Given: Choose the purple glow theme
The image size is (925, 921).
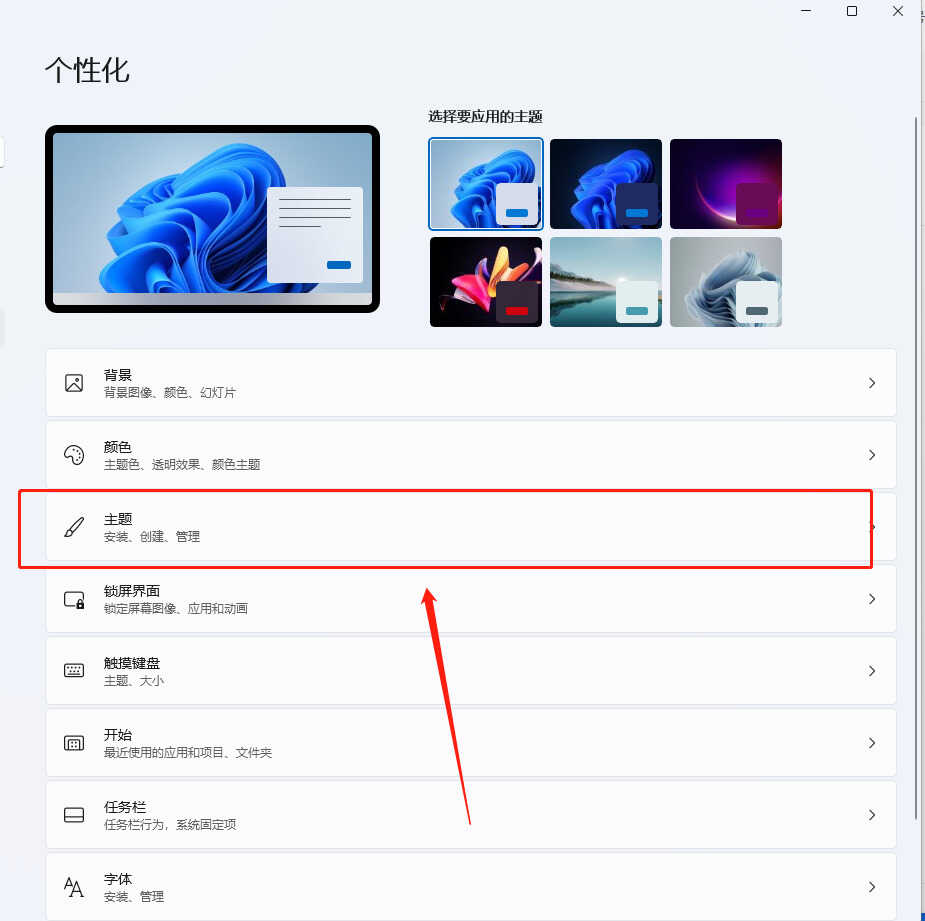Looking at the screenshot, I should [x=726, y=184].
